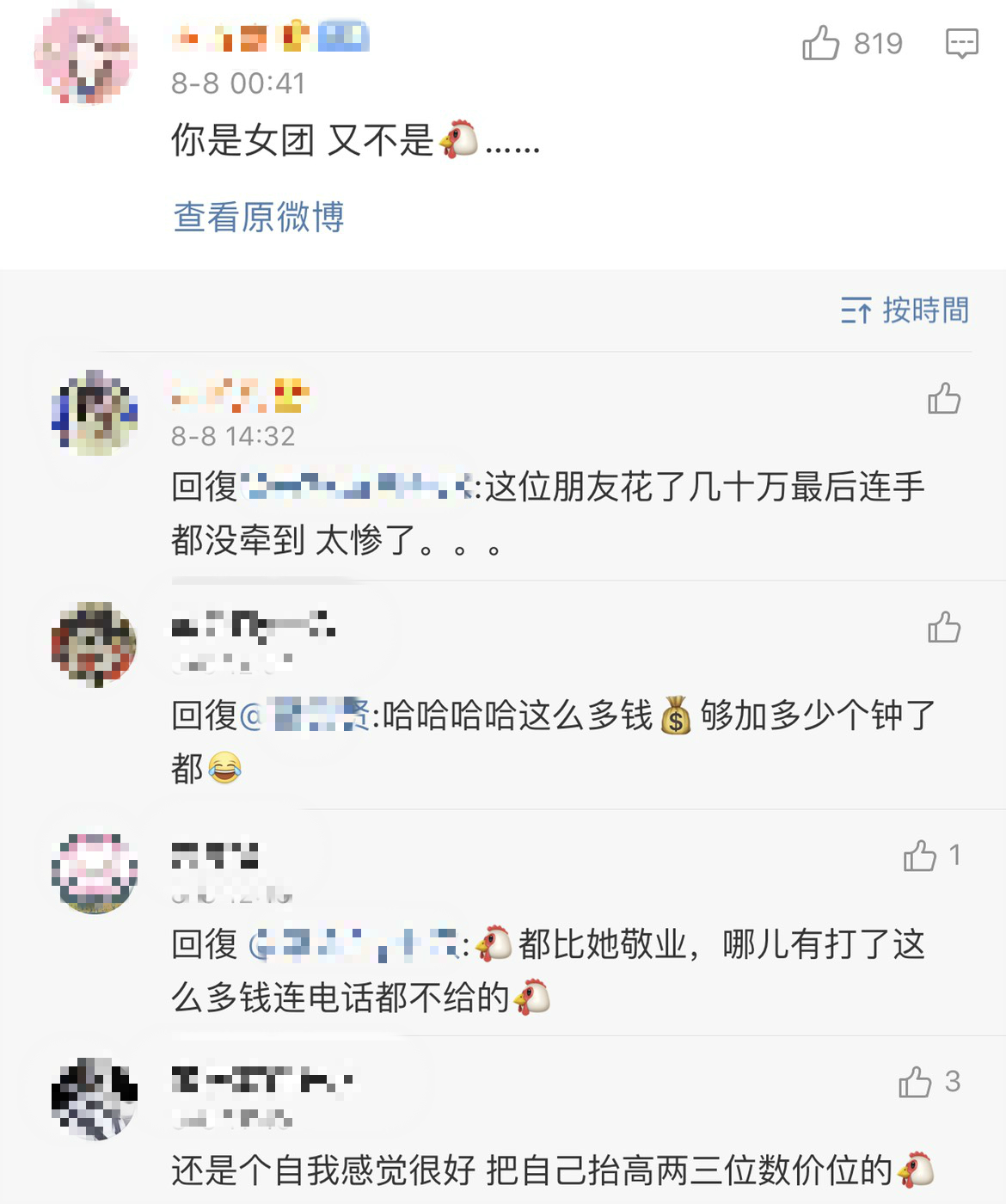Viewport: 1006px width, 1204px height.
Task: Reply to the main comment
Action: 961,43
